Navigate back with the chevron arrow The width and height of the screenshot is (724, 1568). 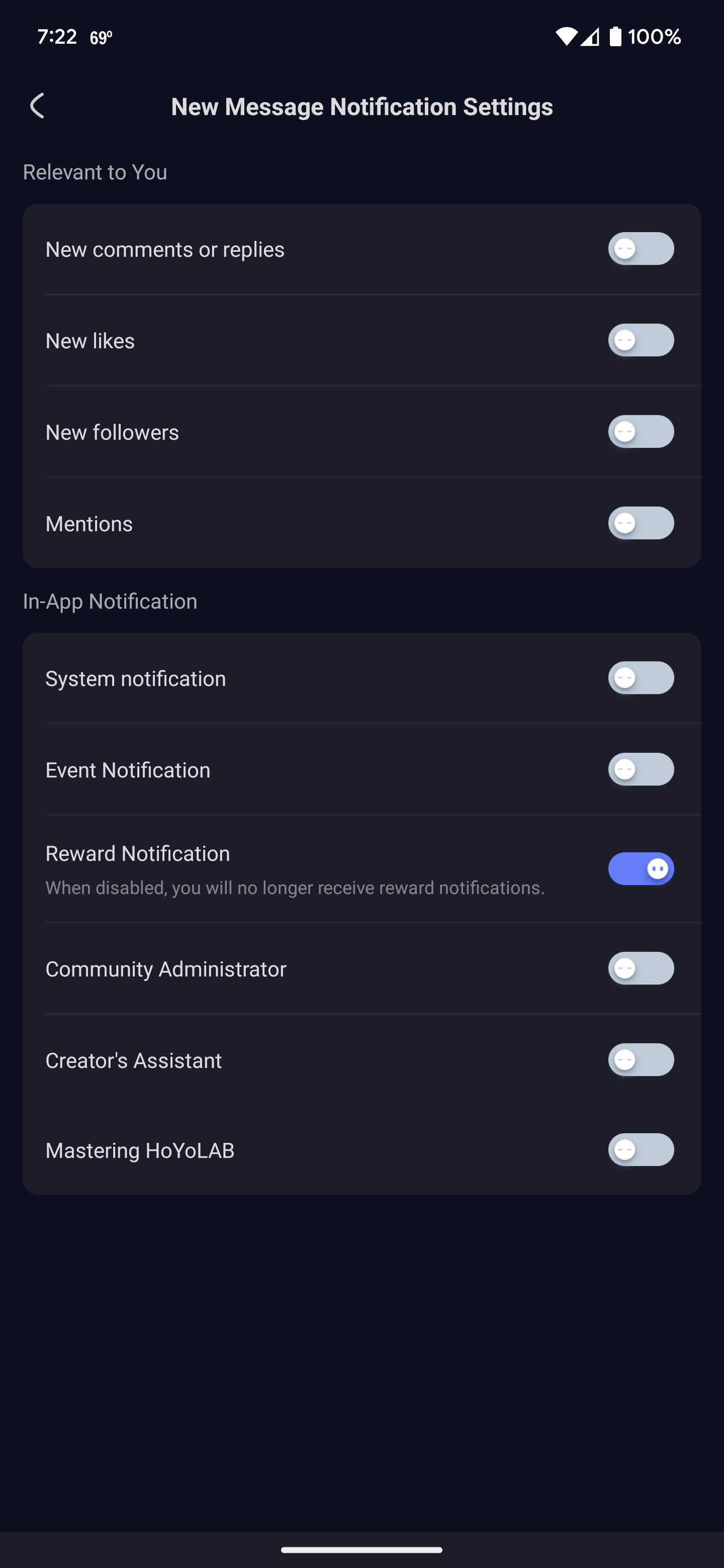pos(38,106)
